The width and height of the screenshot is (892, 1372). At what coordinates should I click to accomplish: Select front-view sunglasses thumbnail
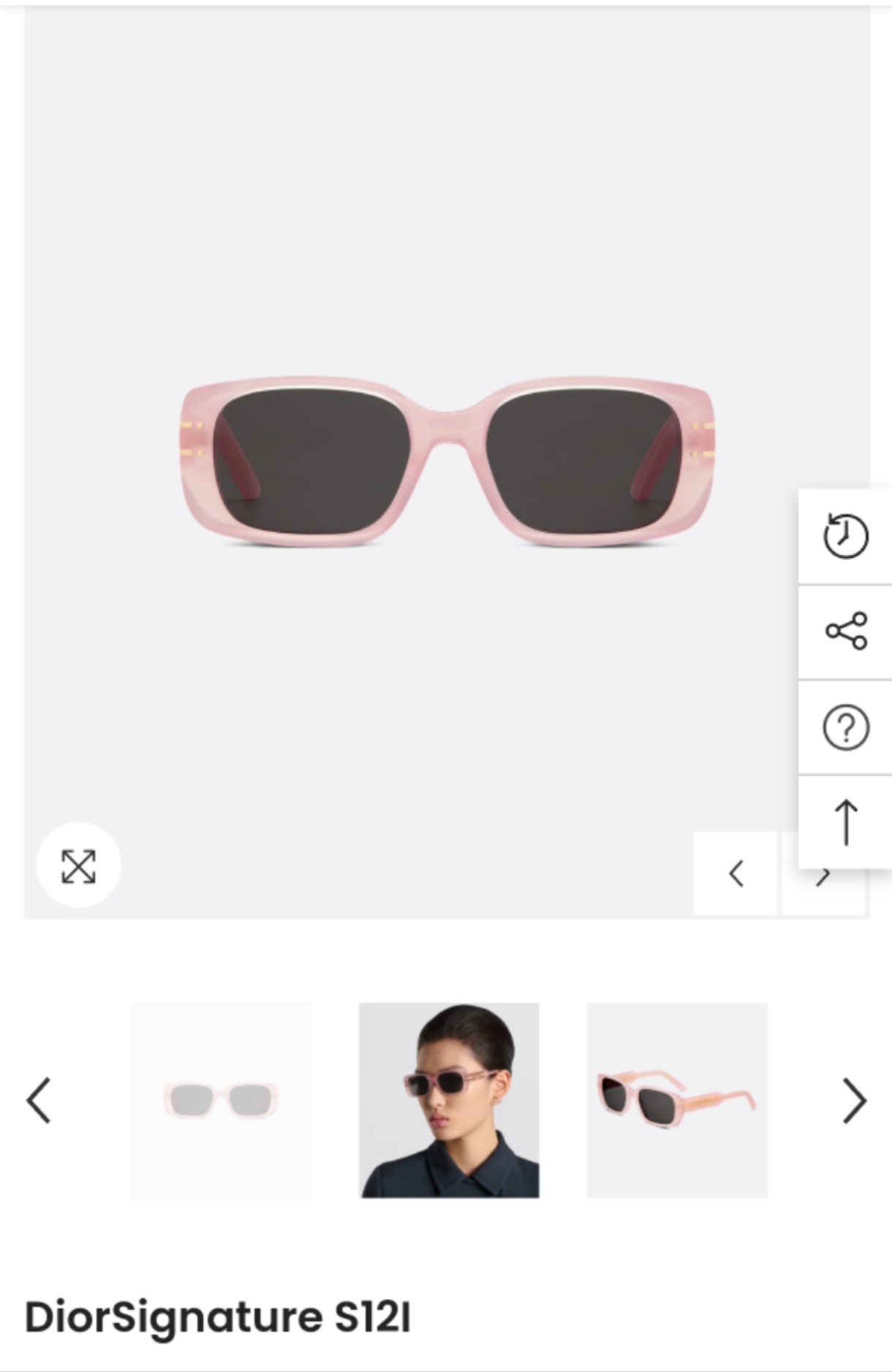point(222,1100)
